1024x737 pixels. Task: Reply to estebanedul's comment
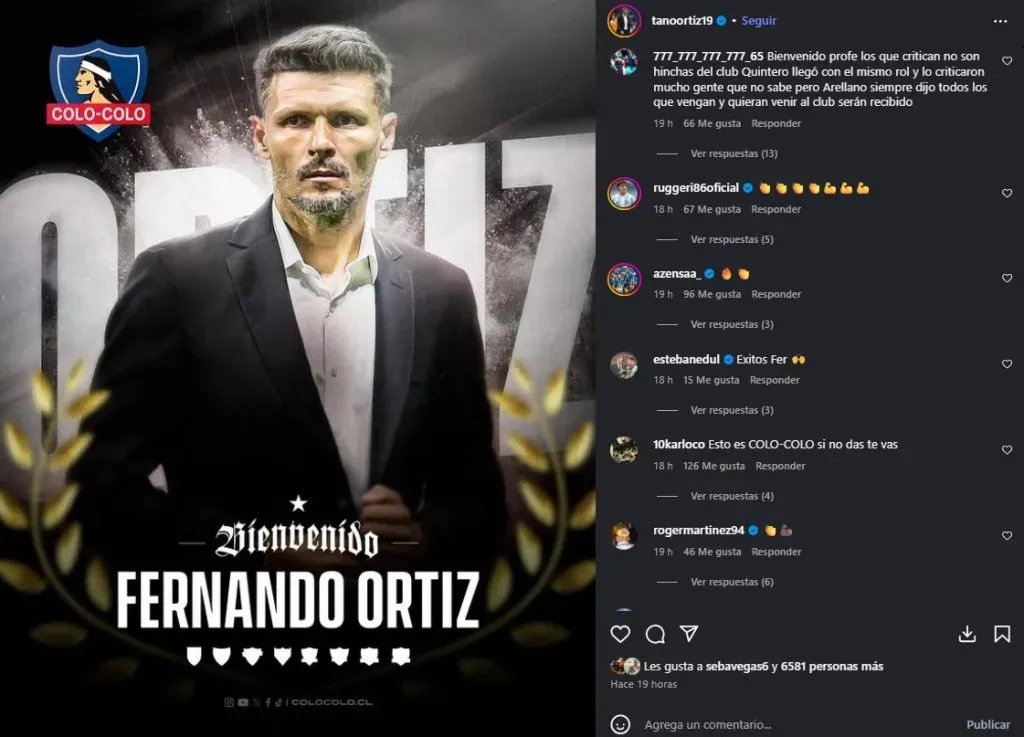774,380
